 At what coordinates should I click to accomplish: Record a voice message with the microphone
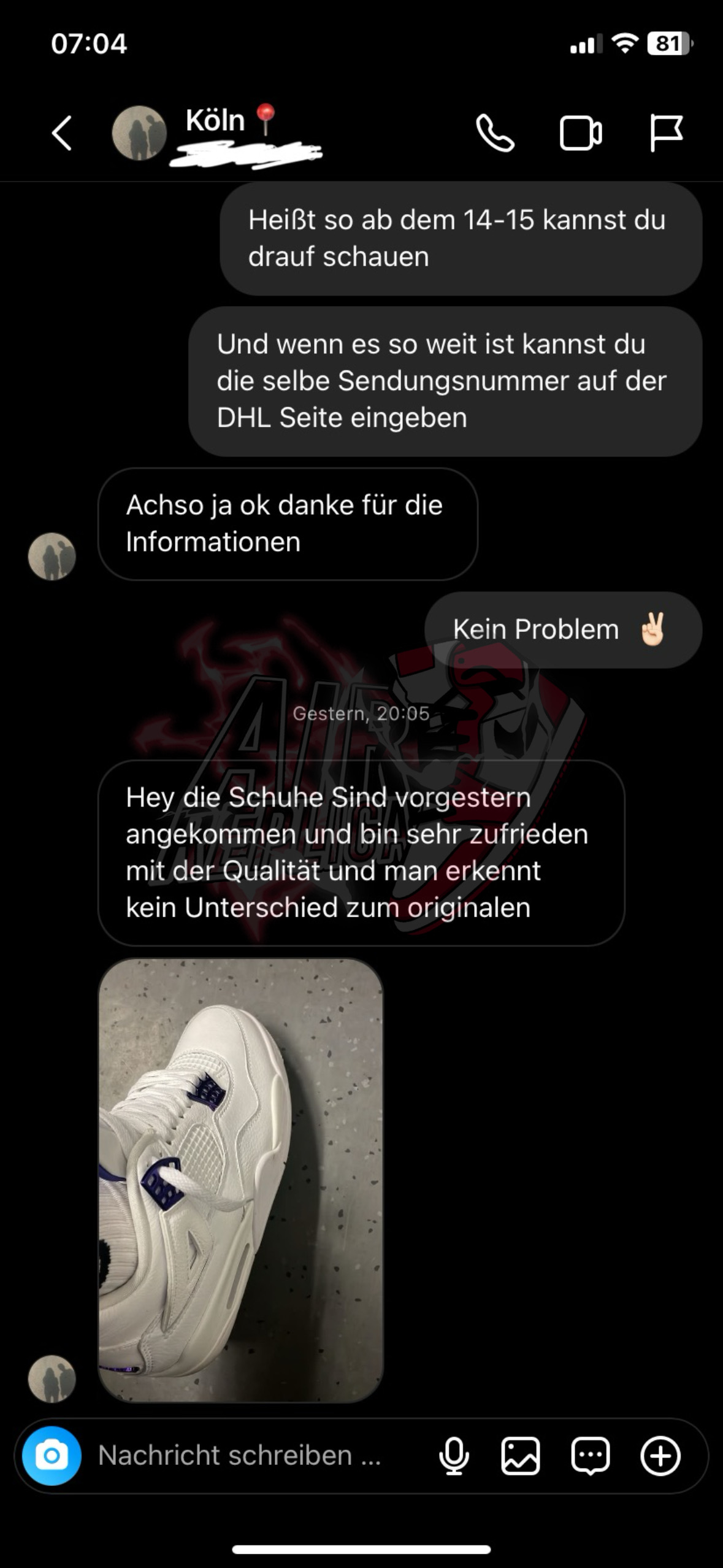(454, 1456)
